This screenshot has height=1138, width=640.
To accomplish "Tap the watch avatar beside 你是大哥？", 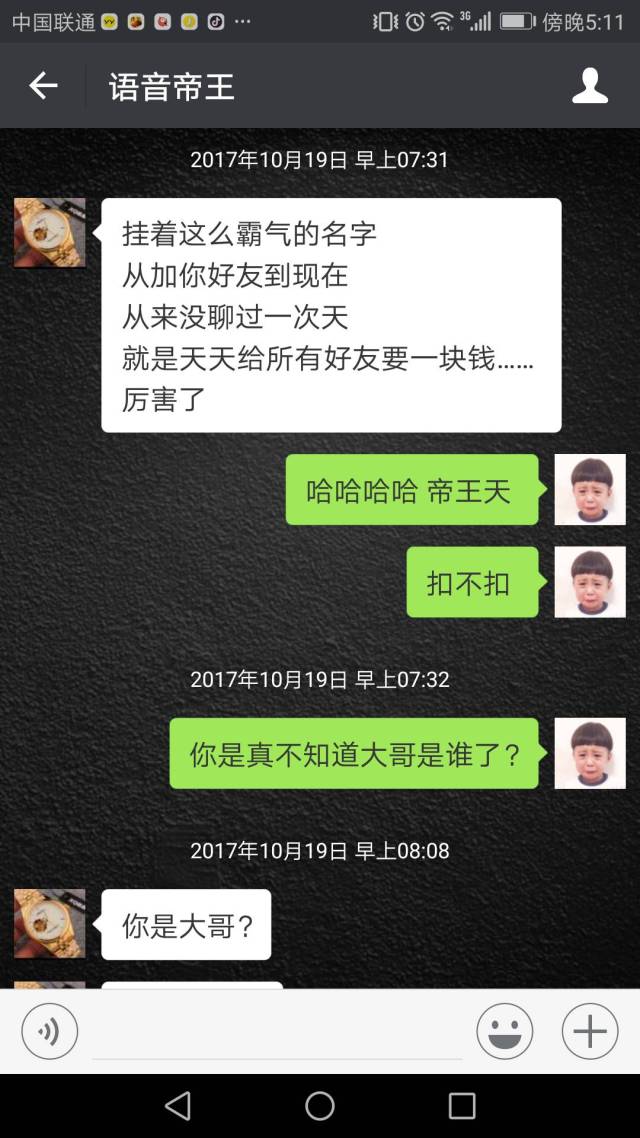I will pyautogui.click(x=49, y=923).
